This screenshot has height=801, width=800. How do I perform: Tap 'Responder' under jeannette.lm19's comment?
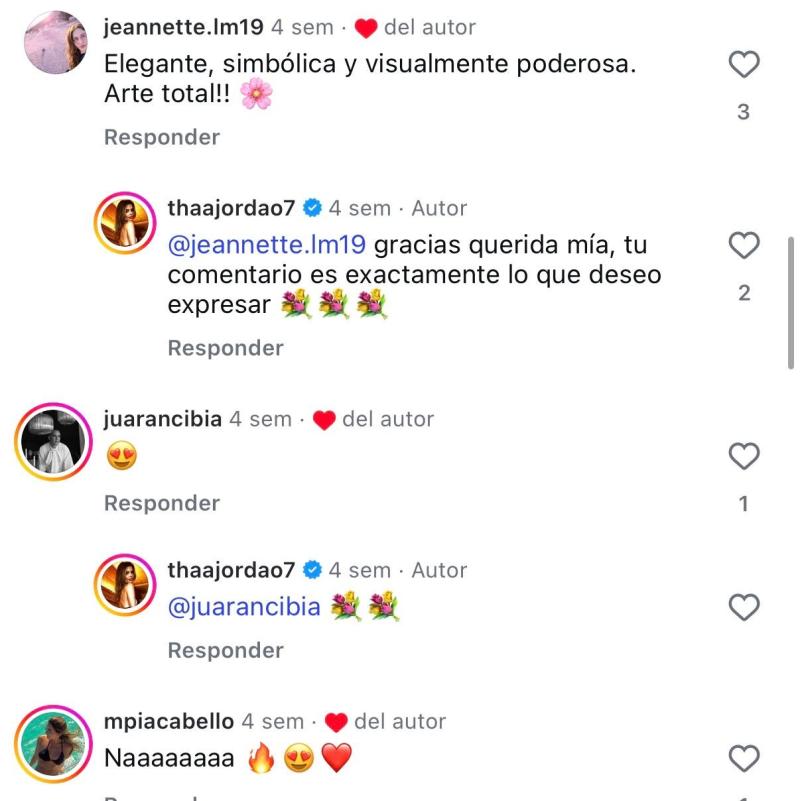tap(161, 136)
